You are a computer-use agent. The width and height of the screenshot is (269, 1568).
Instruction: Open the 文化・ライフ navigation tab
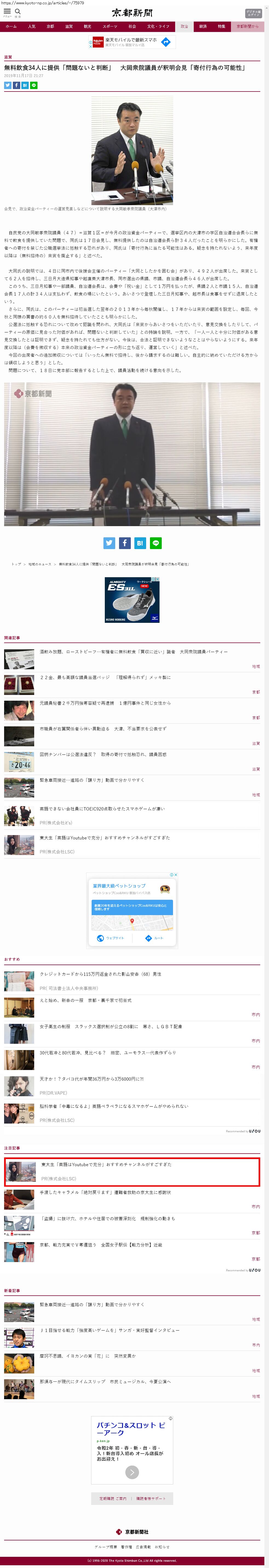click(158, 27)
